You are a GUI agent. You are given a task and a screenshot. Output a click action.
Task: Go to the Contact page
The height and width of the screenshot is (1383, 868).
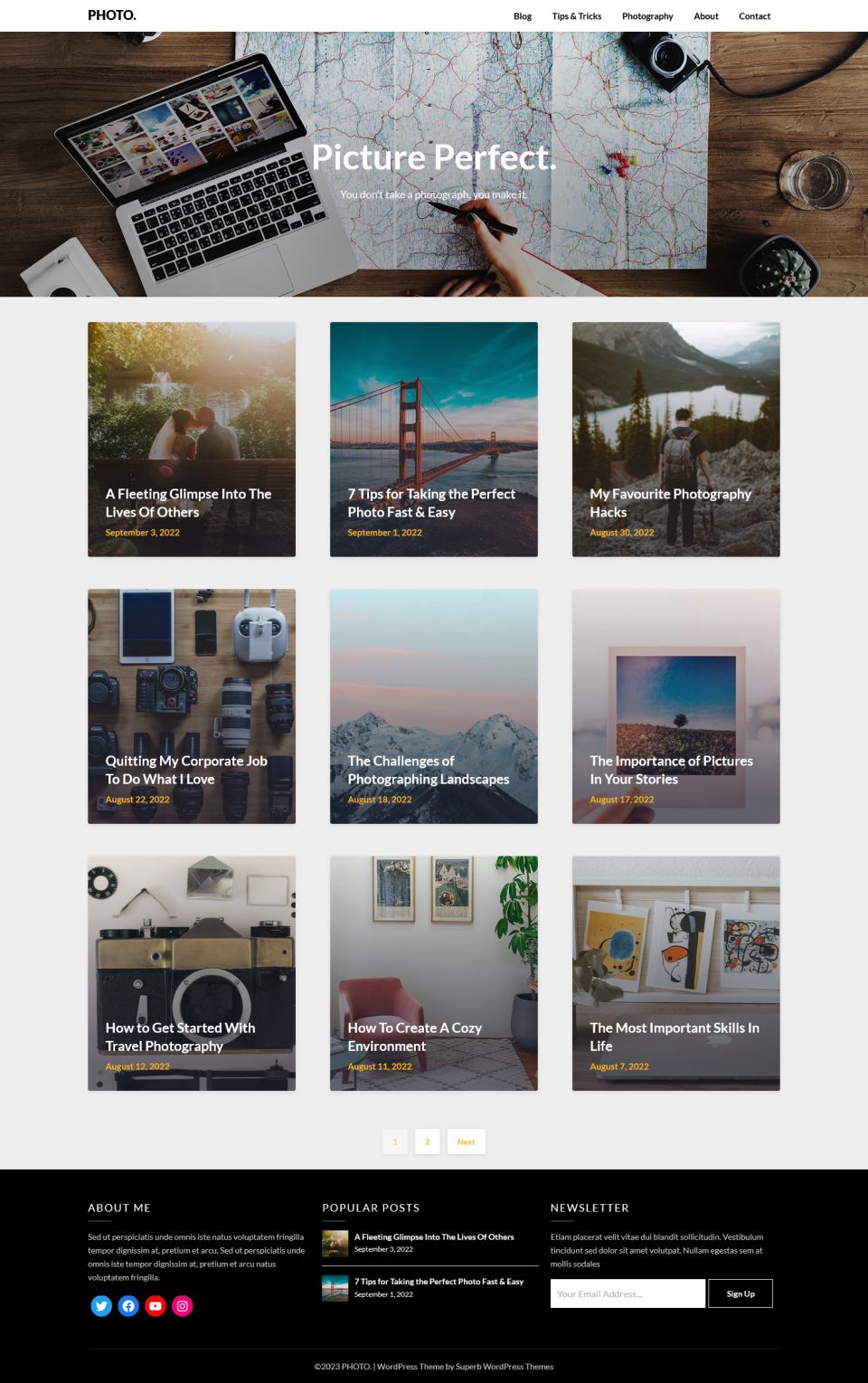(x=754, y=16)
